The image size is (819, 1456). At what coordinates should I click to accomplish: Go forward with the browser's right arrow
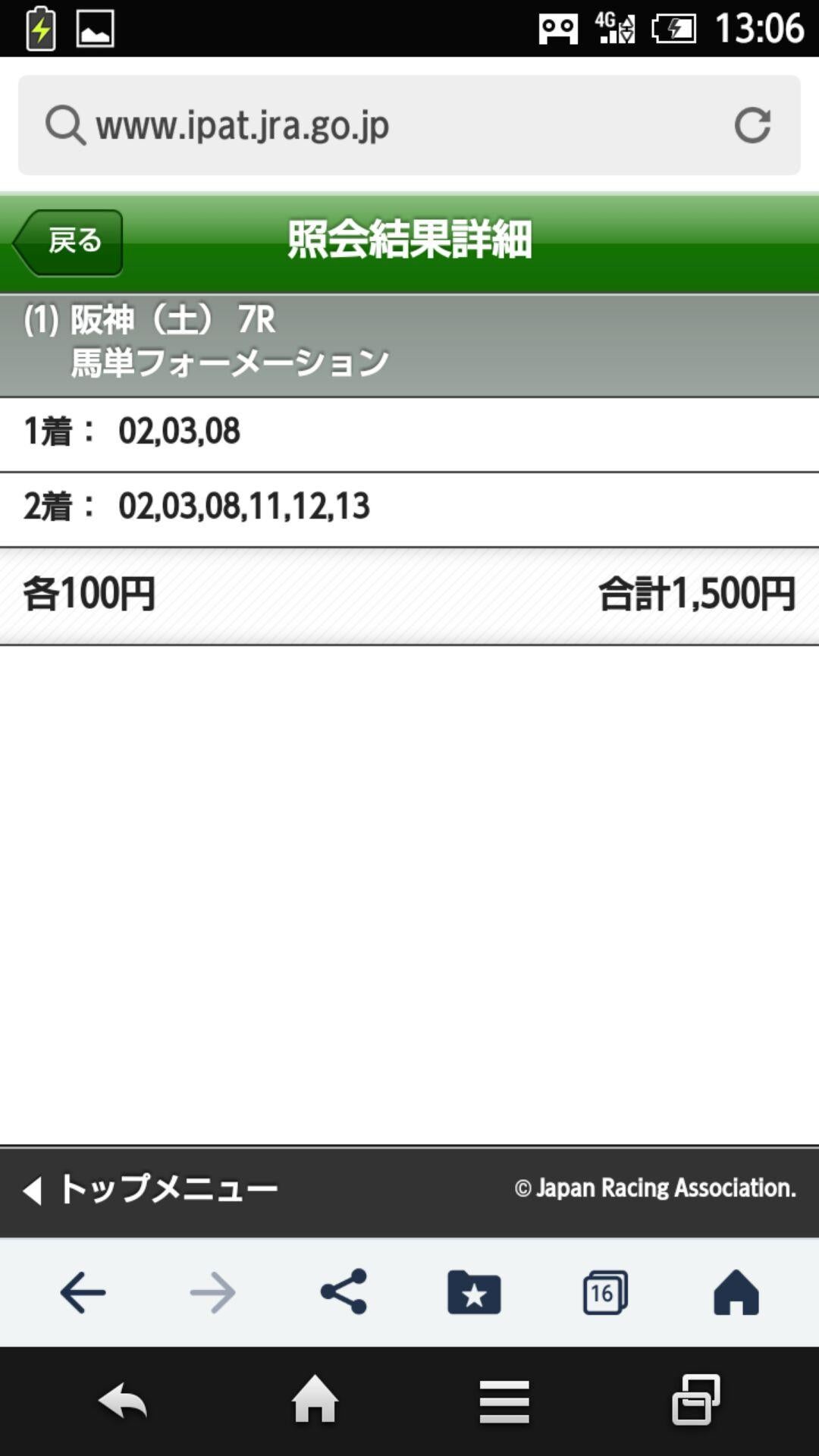pyautogui.click(x=213, y=1292)
